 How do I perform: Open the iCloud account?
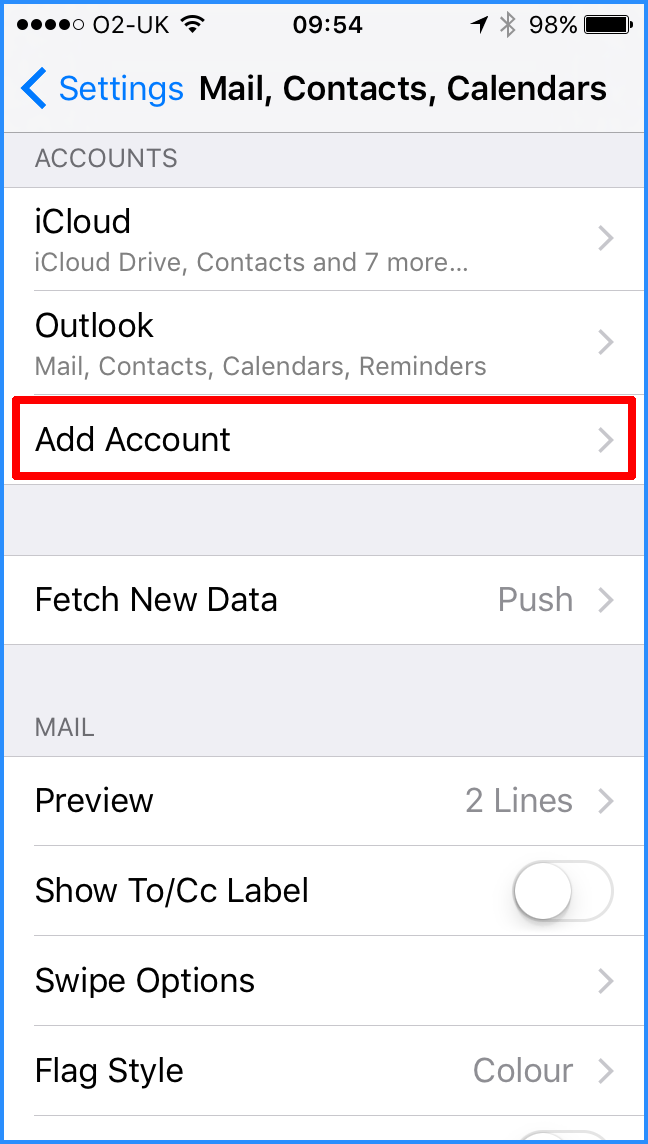324,239
